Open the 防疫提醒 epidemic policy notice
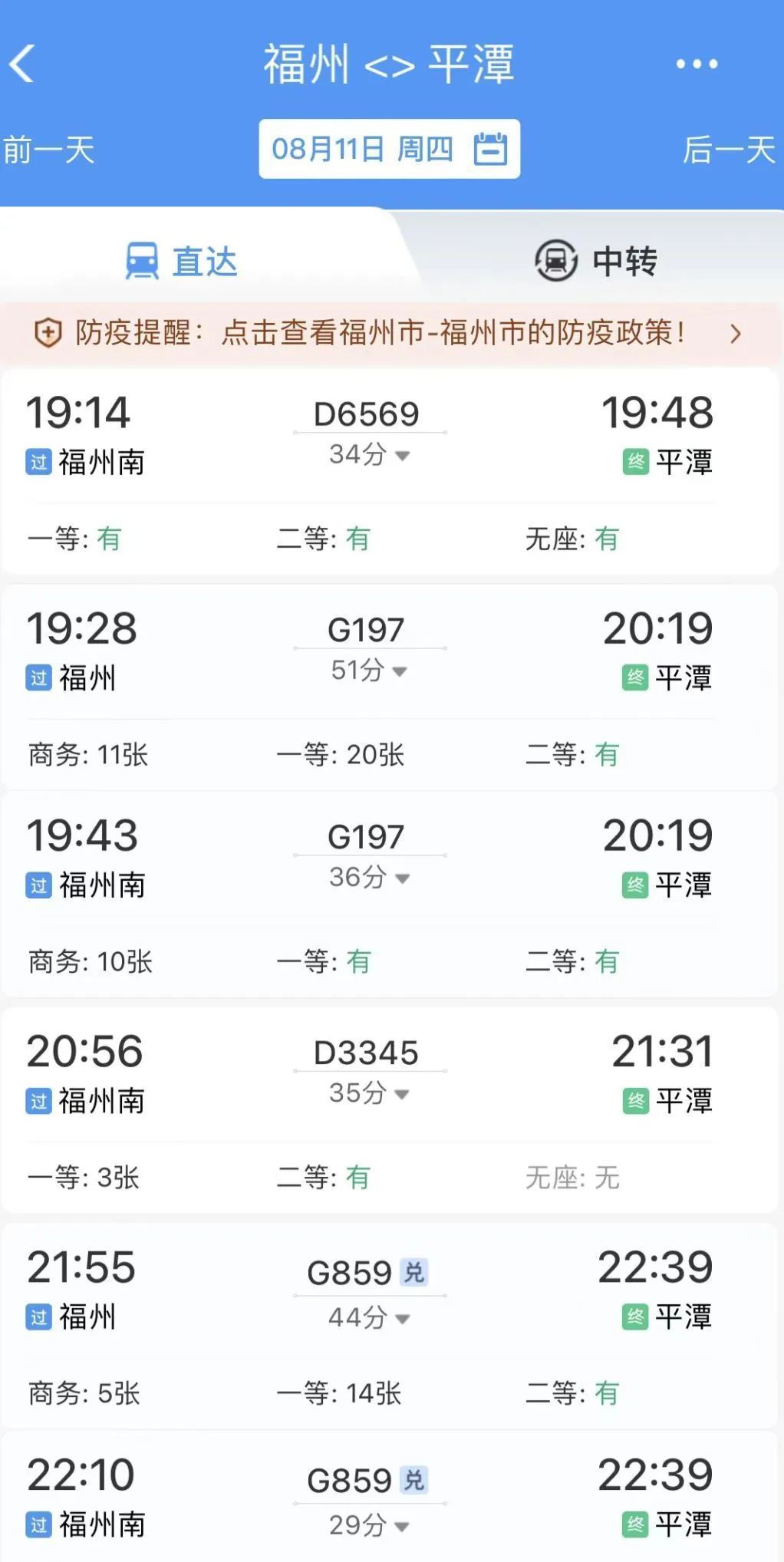 coord(391,333)
